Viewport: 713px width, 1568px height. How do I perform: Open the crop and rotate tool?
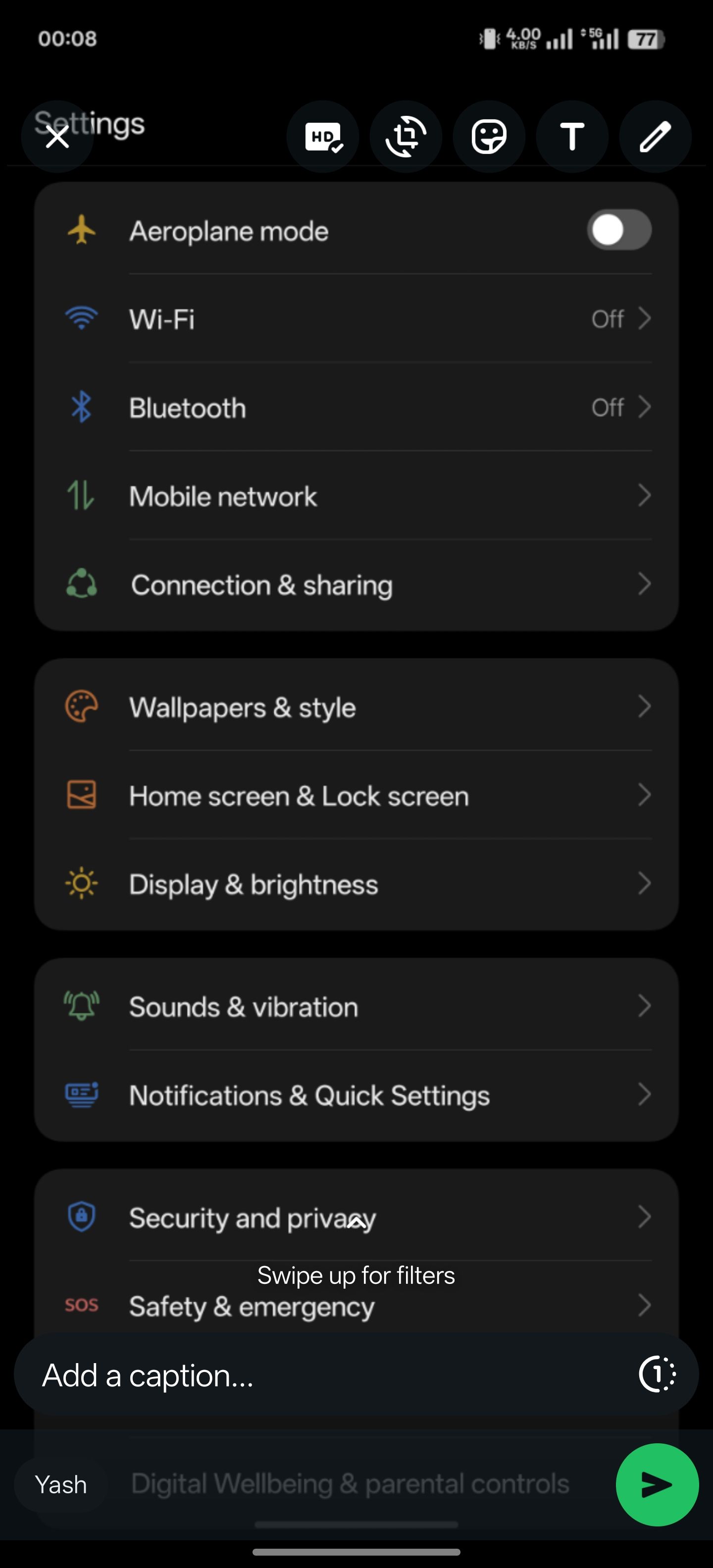pyautogui.click(x=406, y=137)
